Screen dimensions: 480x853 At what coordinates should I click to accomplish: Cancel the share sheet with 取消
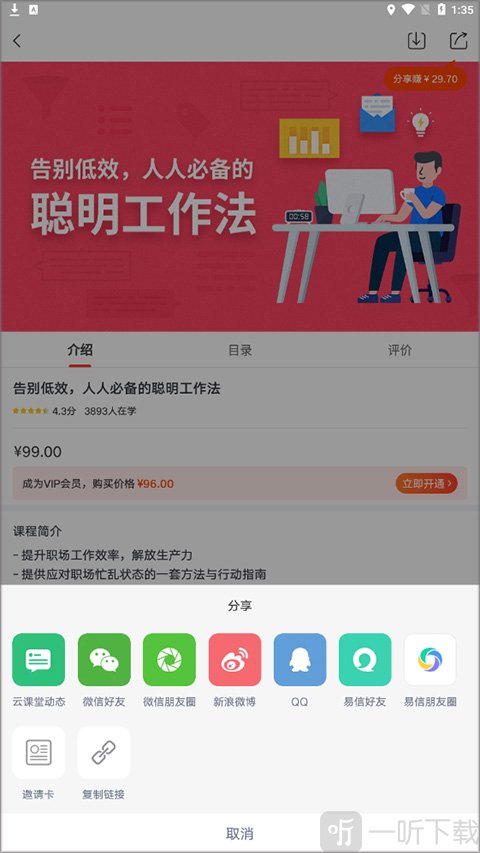[240, 833]
